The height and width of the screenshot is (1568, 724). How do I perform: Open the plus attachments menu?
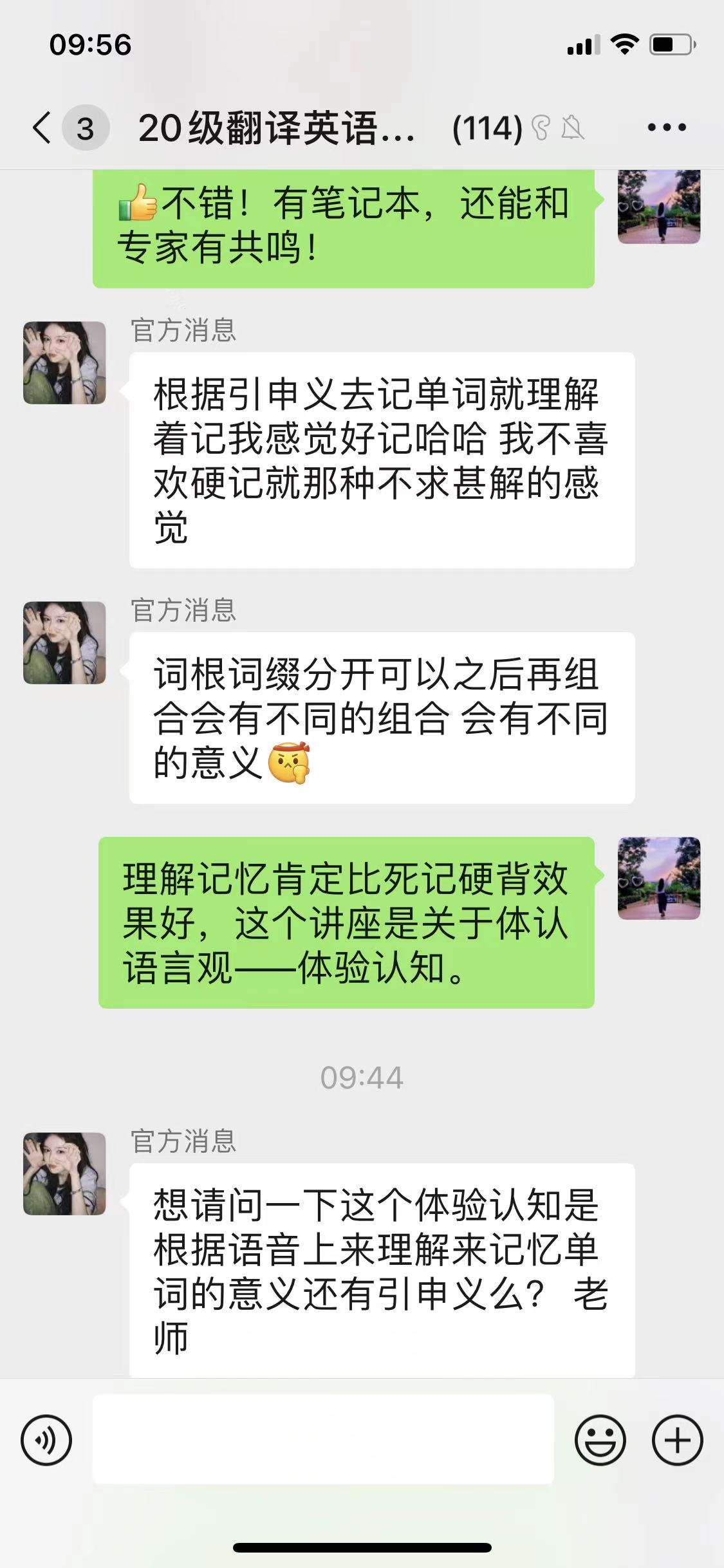coord(677,1440)
